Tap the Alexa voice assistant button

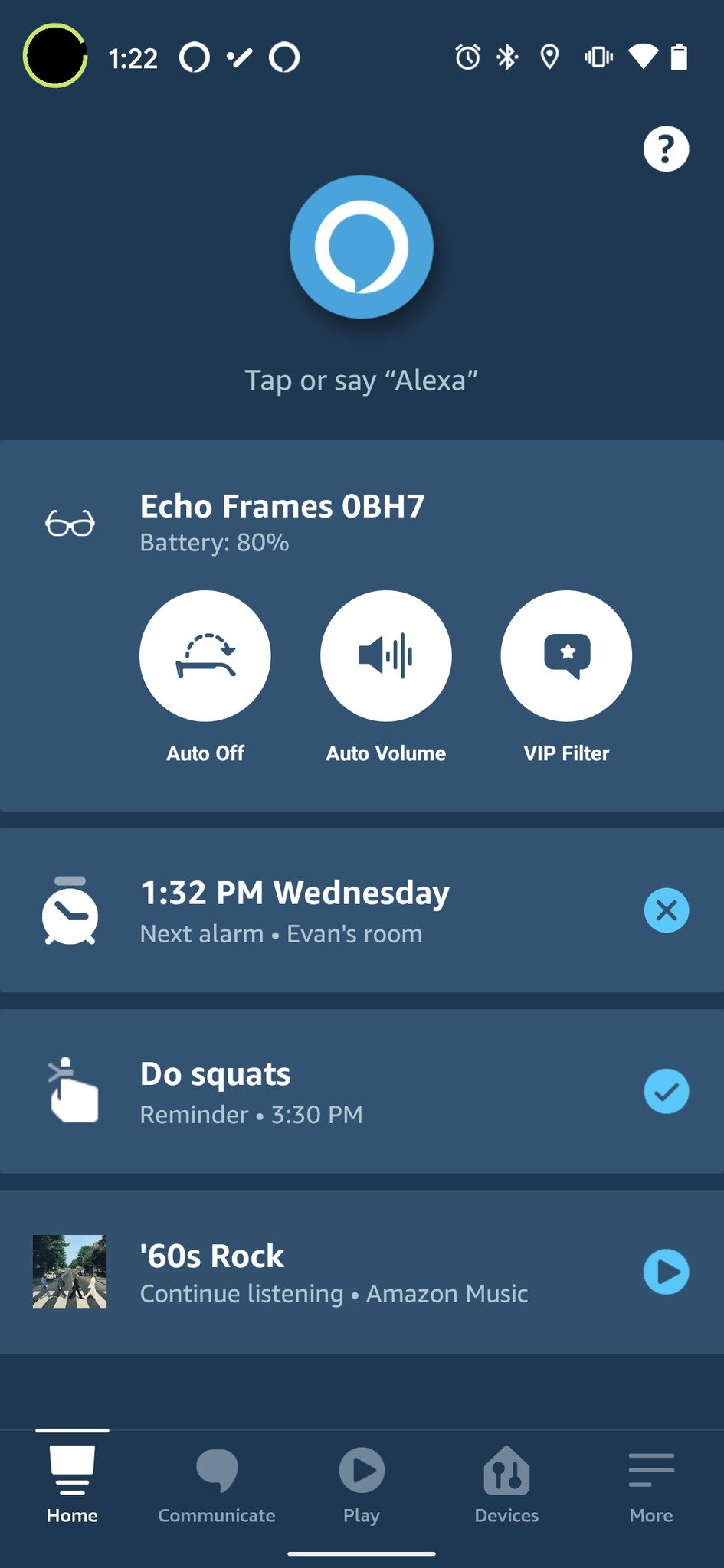click(x=362, y=247)
